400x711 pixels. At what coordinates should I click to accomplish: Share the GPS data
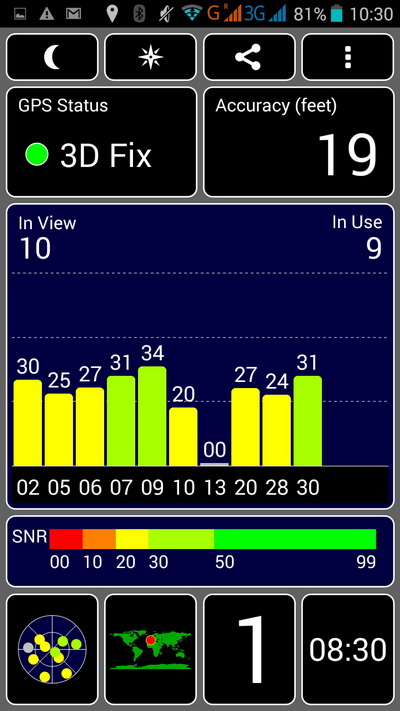pos(249,58)
